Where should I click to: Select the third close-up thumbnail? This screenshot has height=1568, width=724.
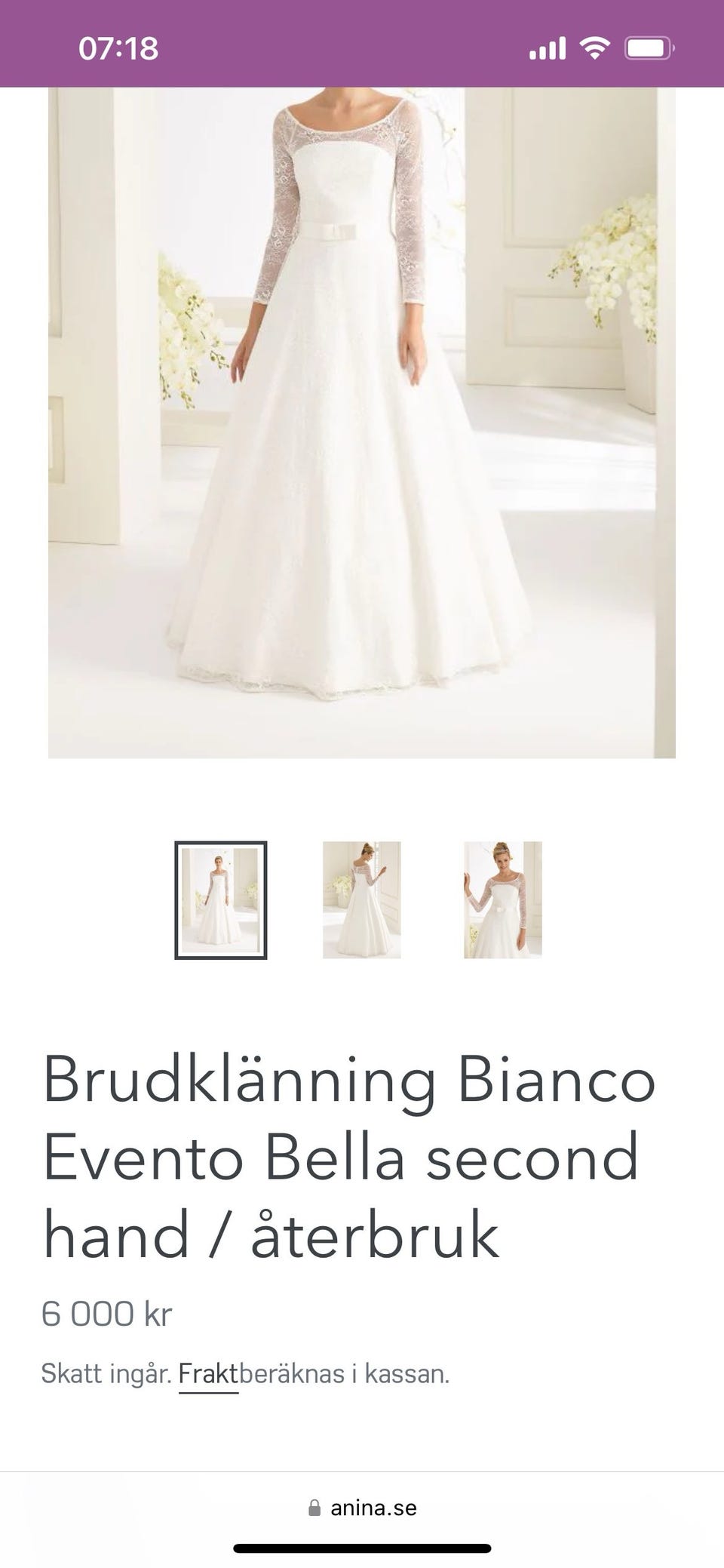click(x=503, y=900)
